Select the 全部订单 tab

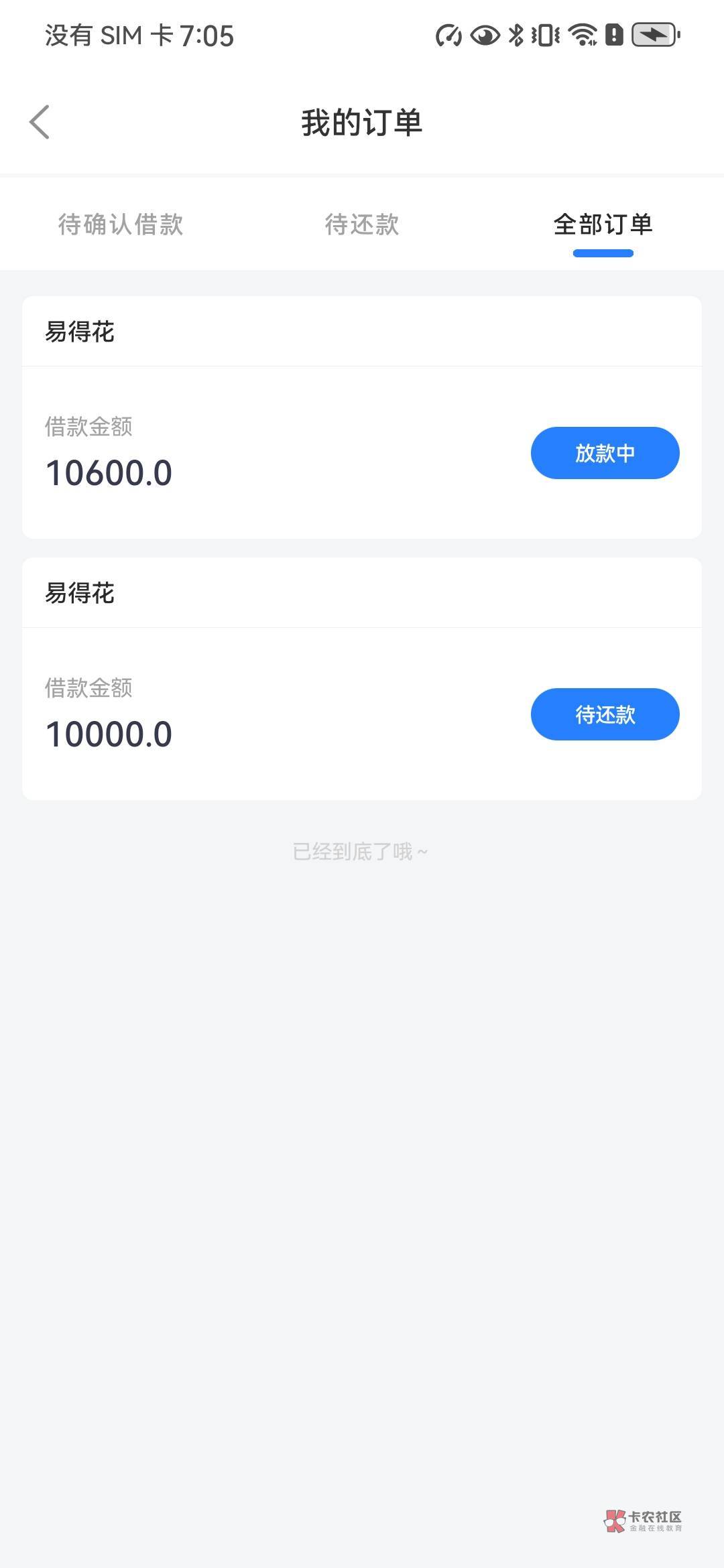(603, 224)
